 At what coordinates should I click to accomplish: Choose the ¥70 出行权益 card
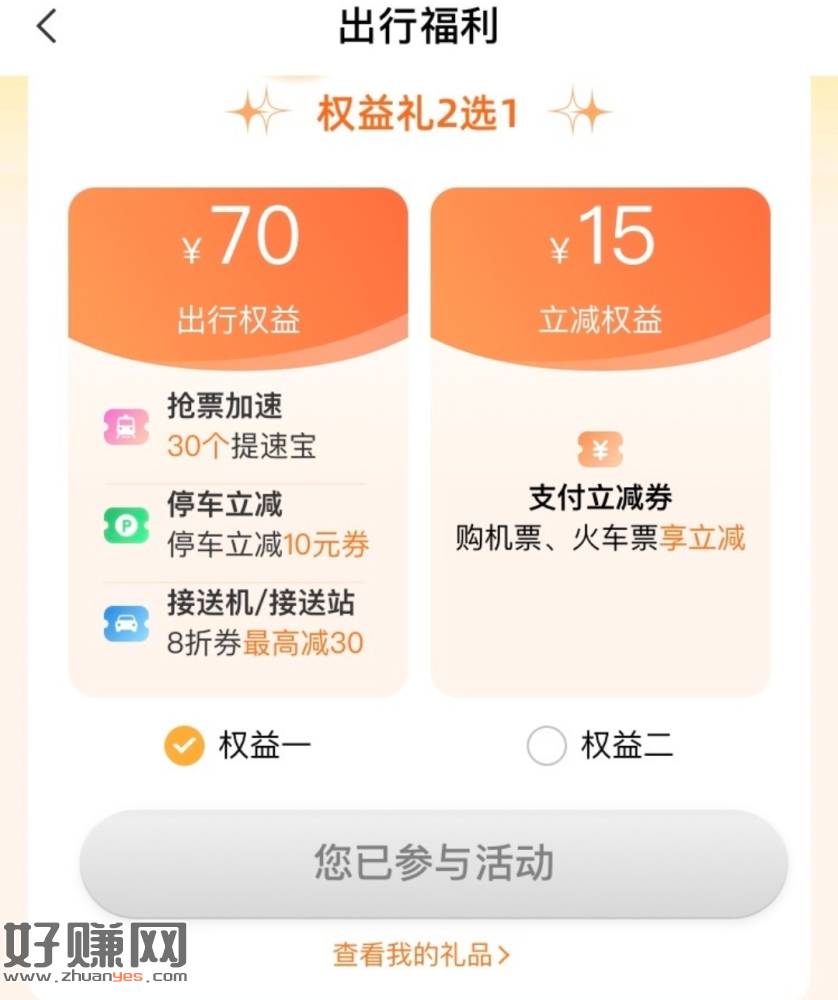pos(238,440)
